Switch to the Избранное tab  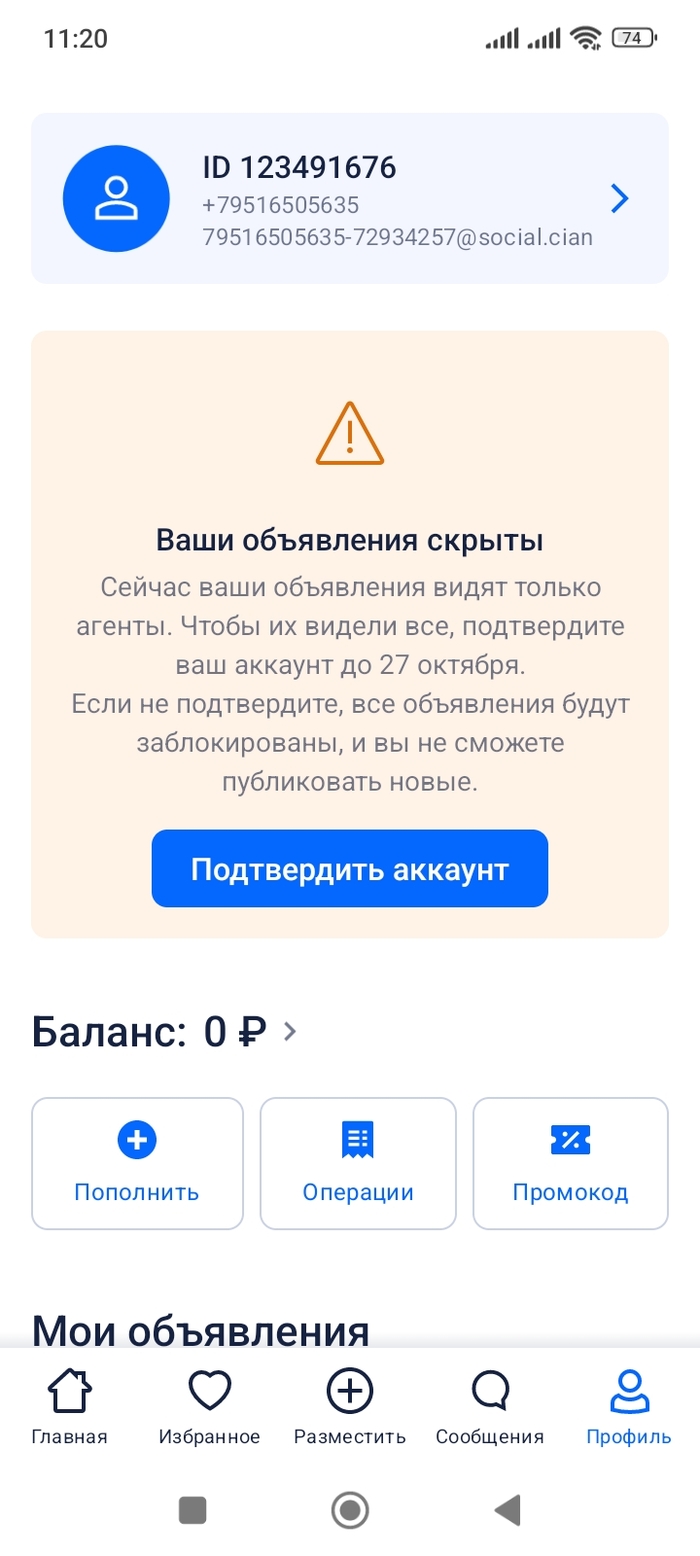click(x=209, y=1407)
